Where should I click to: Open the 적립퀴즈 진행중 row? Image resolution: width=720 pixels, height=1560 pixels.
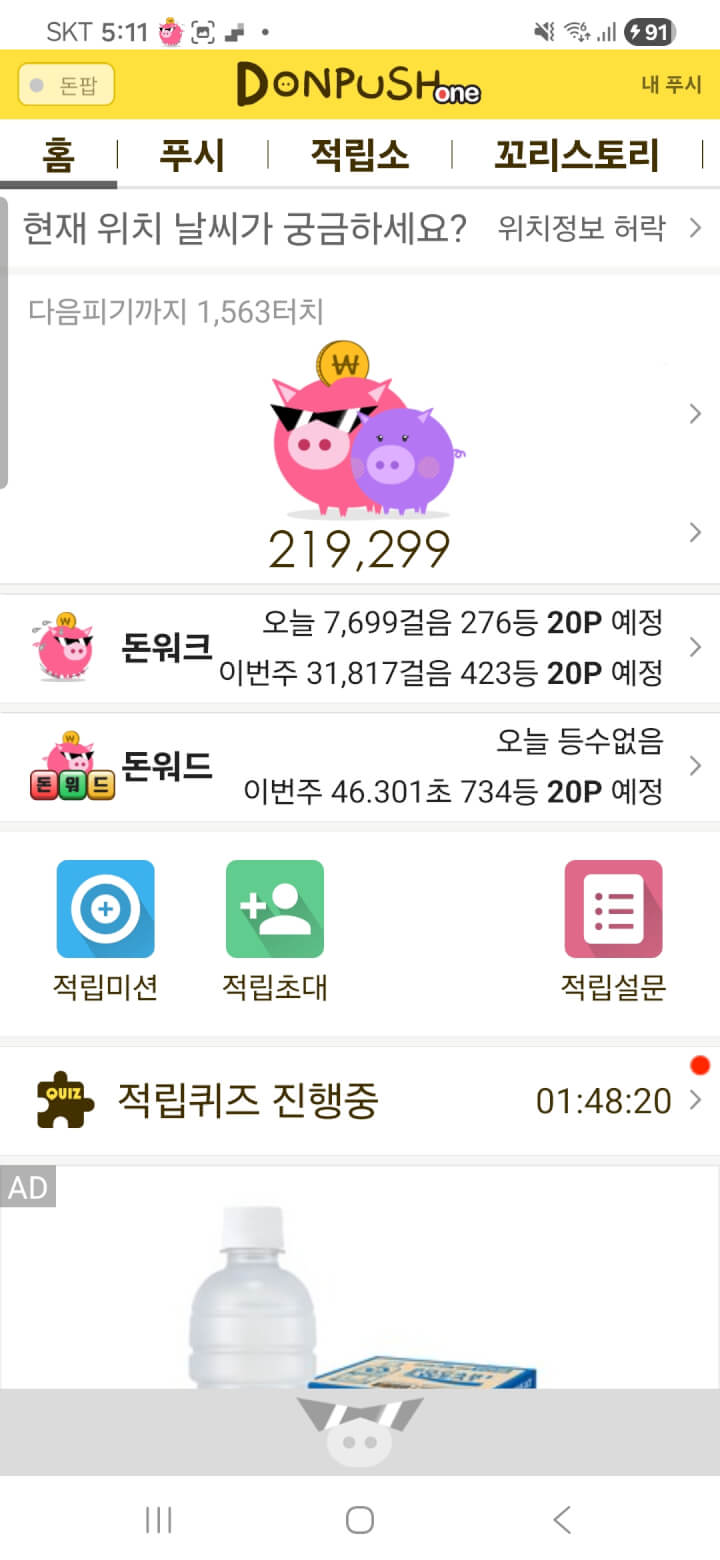360,1101
